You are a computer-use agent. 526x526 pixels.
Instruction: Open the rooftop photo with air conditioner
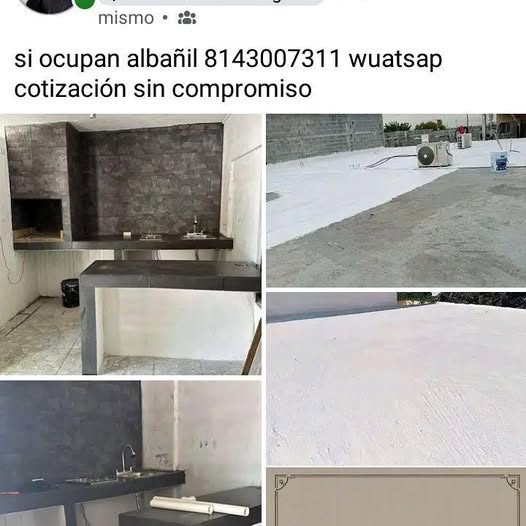point(396,200)
